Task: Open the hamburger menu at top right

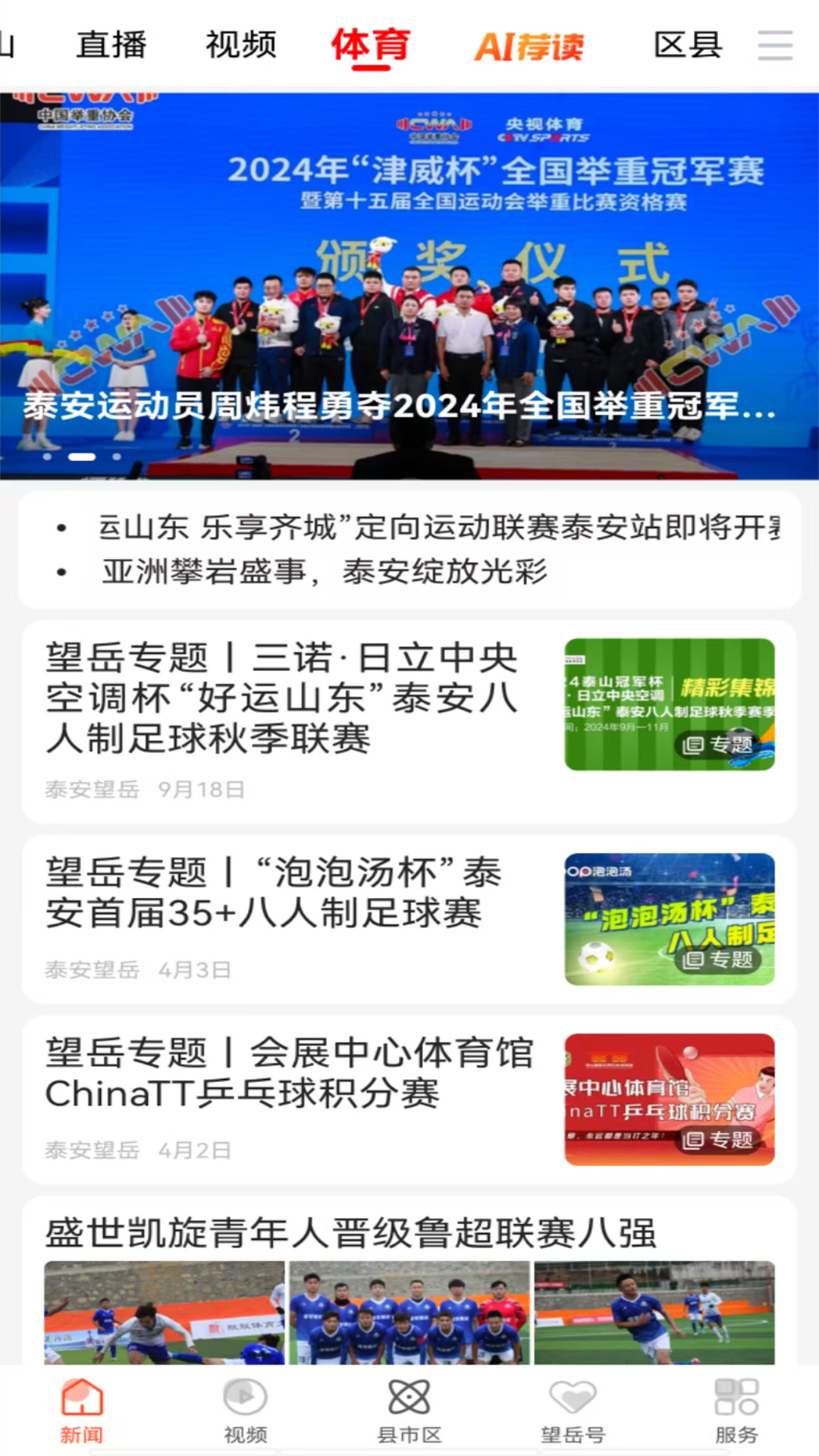Action: 773,45
